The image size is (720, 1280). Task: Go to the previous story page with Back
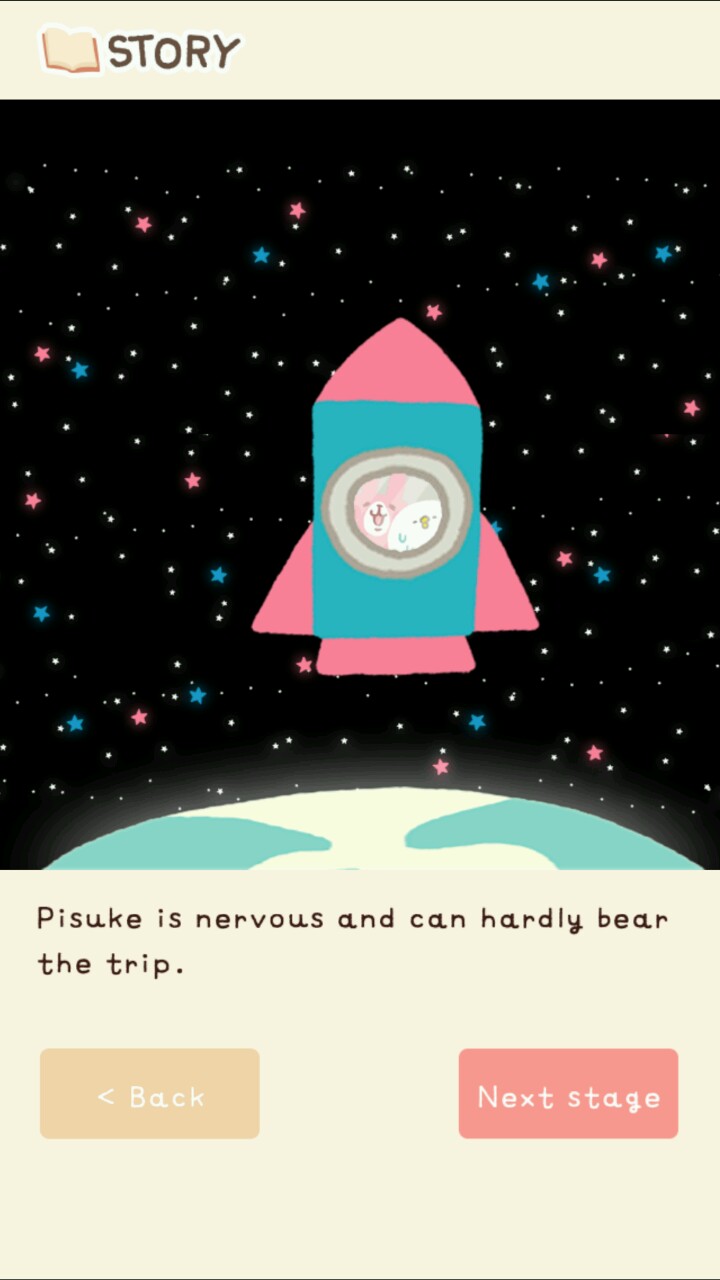[x=150, y=1093]
